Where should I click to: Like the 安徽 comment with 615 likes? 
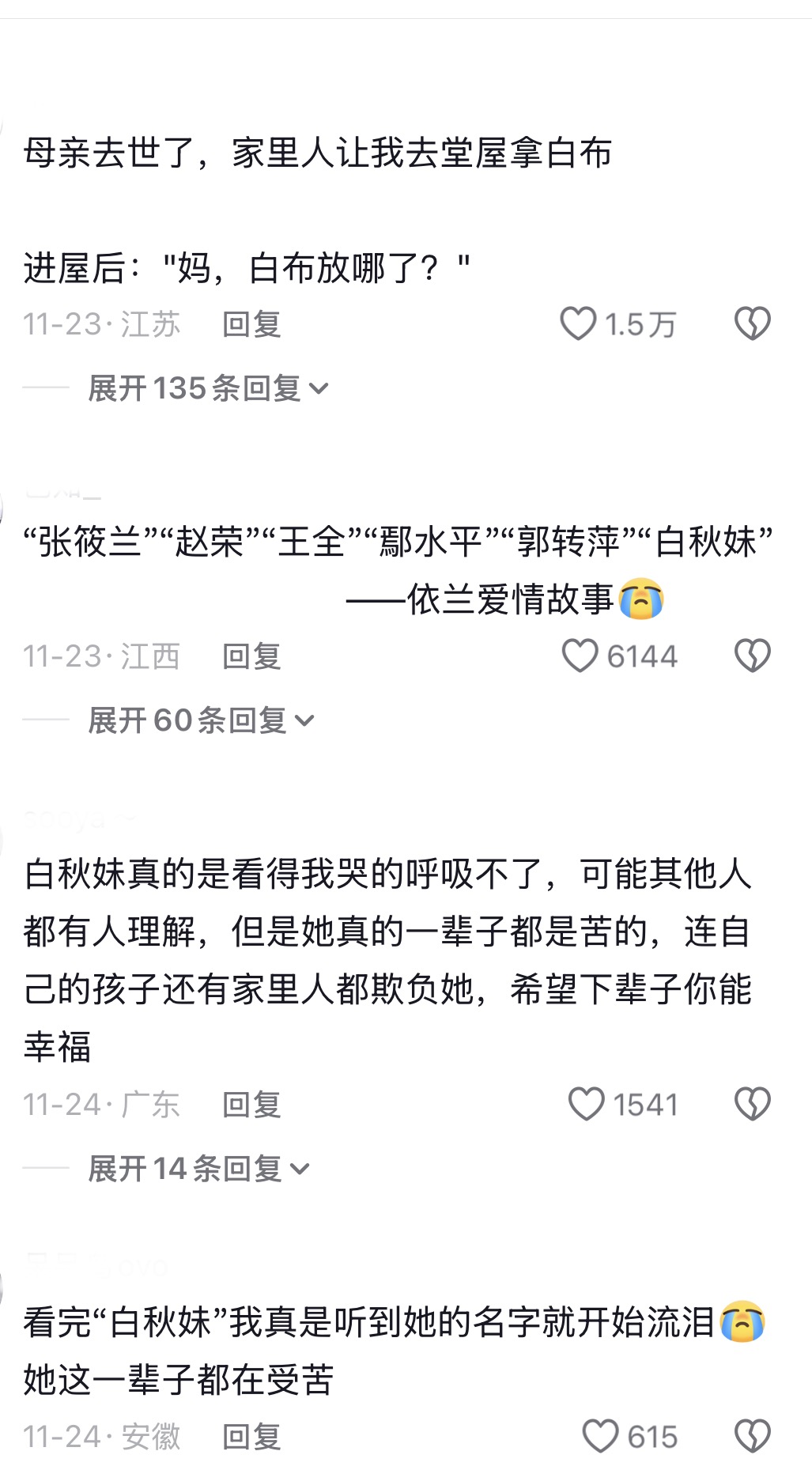pos(600,1437)
